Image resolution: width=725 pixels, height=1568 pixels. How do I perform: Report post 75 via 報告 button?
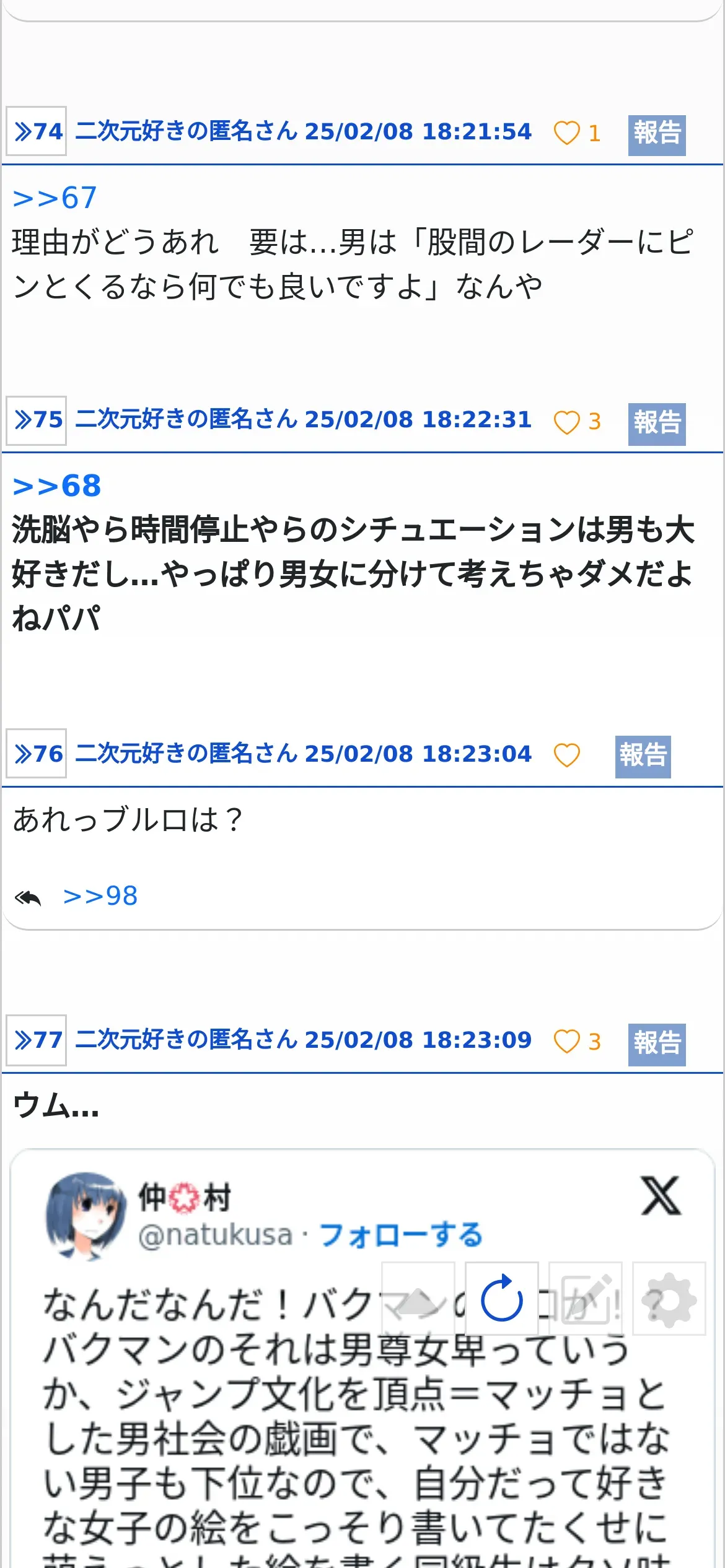pos(656,424)
